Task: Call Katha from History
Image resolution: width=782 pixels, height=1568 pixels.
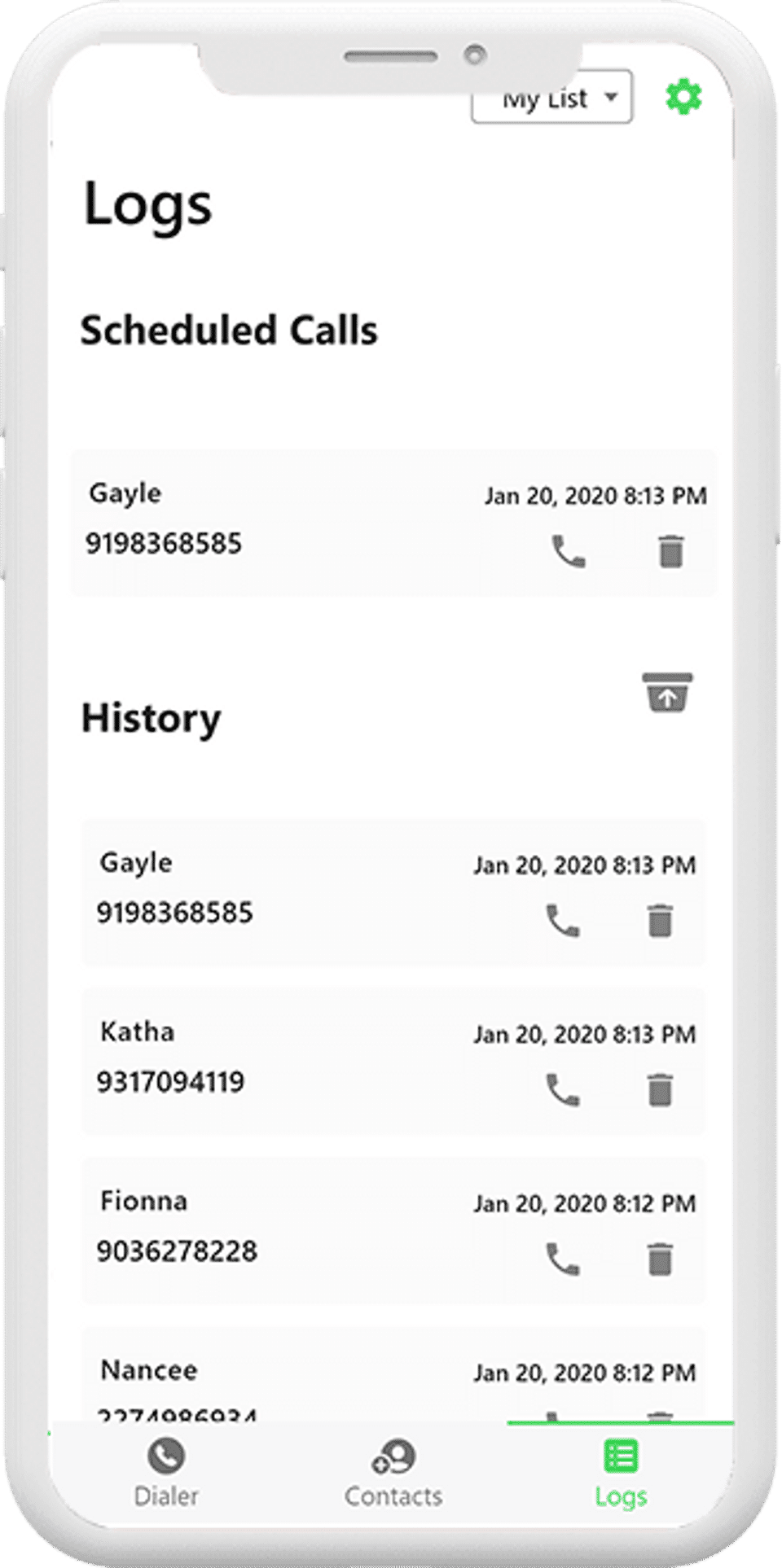Action: 562,1090
